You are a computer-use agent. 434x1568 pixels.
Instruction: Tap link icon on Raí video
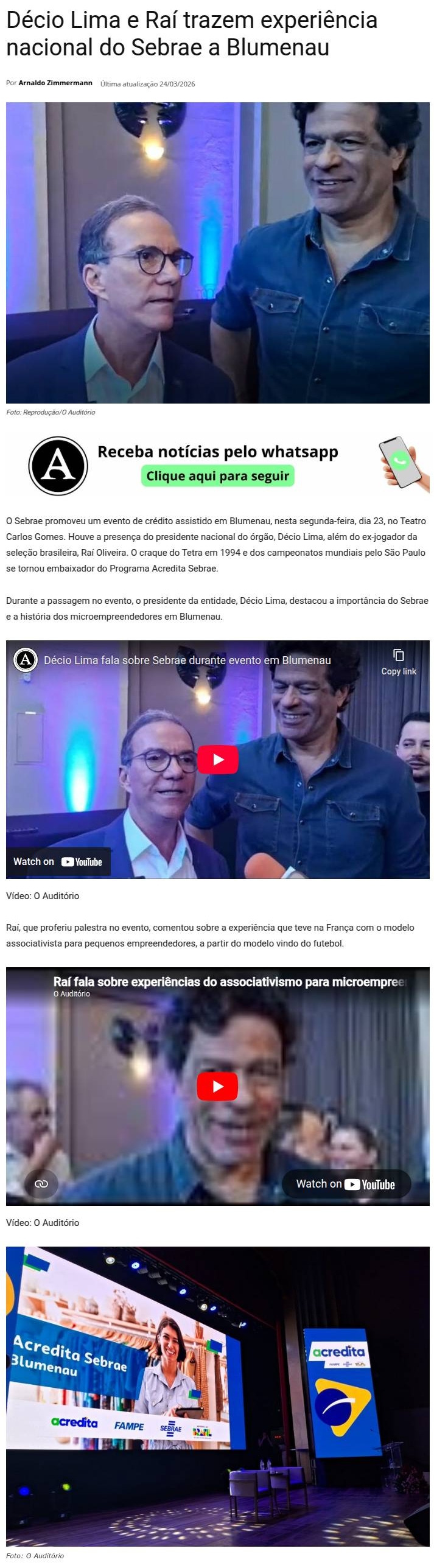(41, 1184)
